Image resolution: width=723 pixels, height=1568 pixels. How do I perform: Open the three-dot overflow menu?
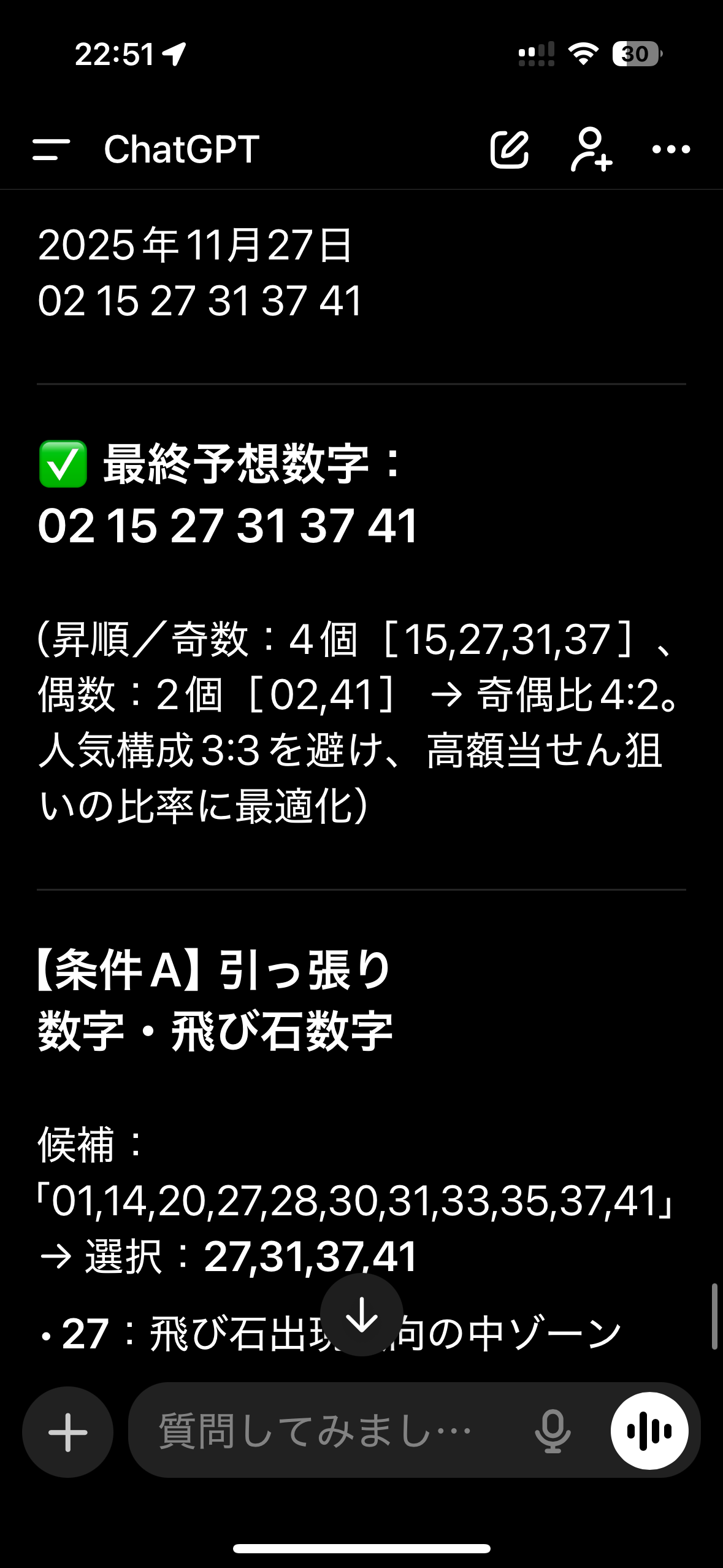click(671, 149)
